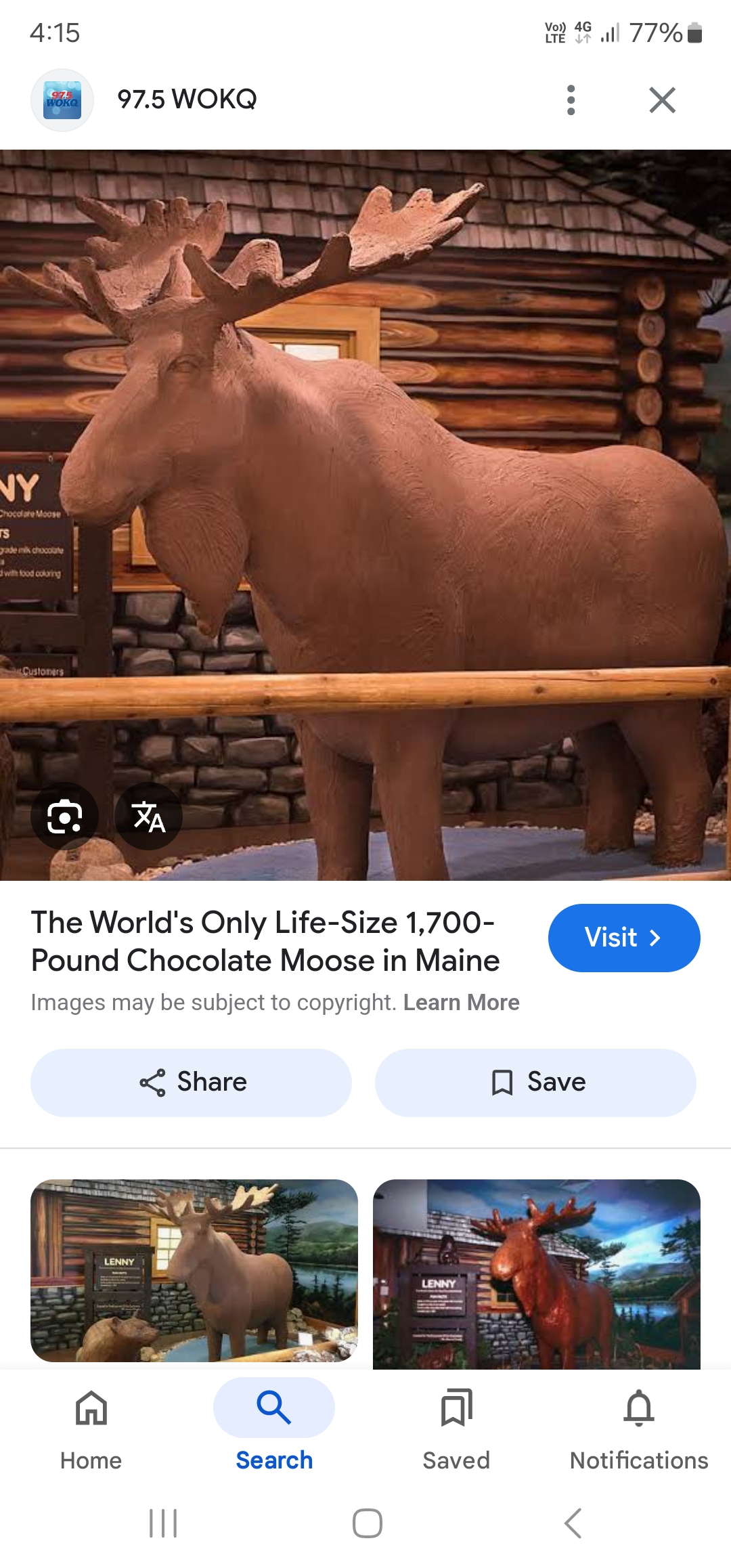Open recent apps from the navigation bar
The height and width of the screenshot is (1568, 731).
click(163, 1523)
